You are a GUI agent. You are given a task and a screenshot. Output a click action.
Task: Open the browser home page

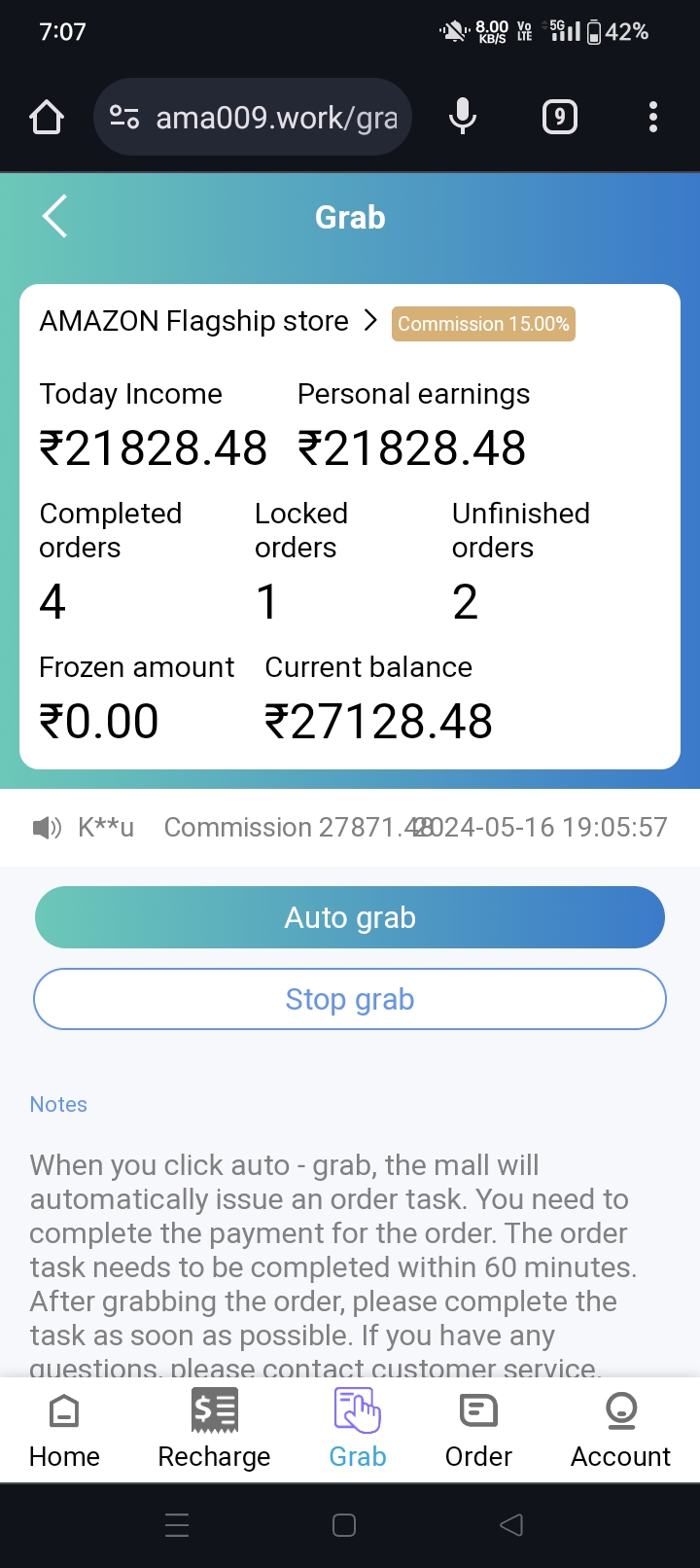point(47,118)
